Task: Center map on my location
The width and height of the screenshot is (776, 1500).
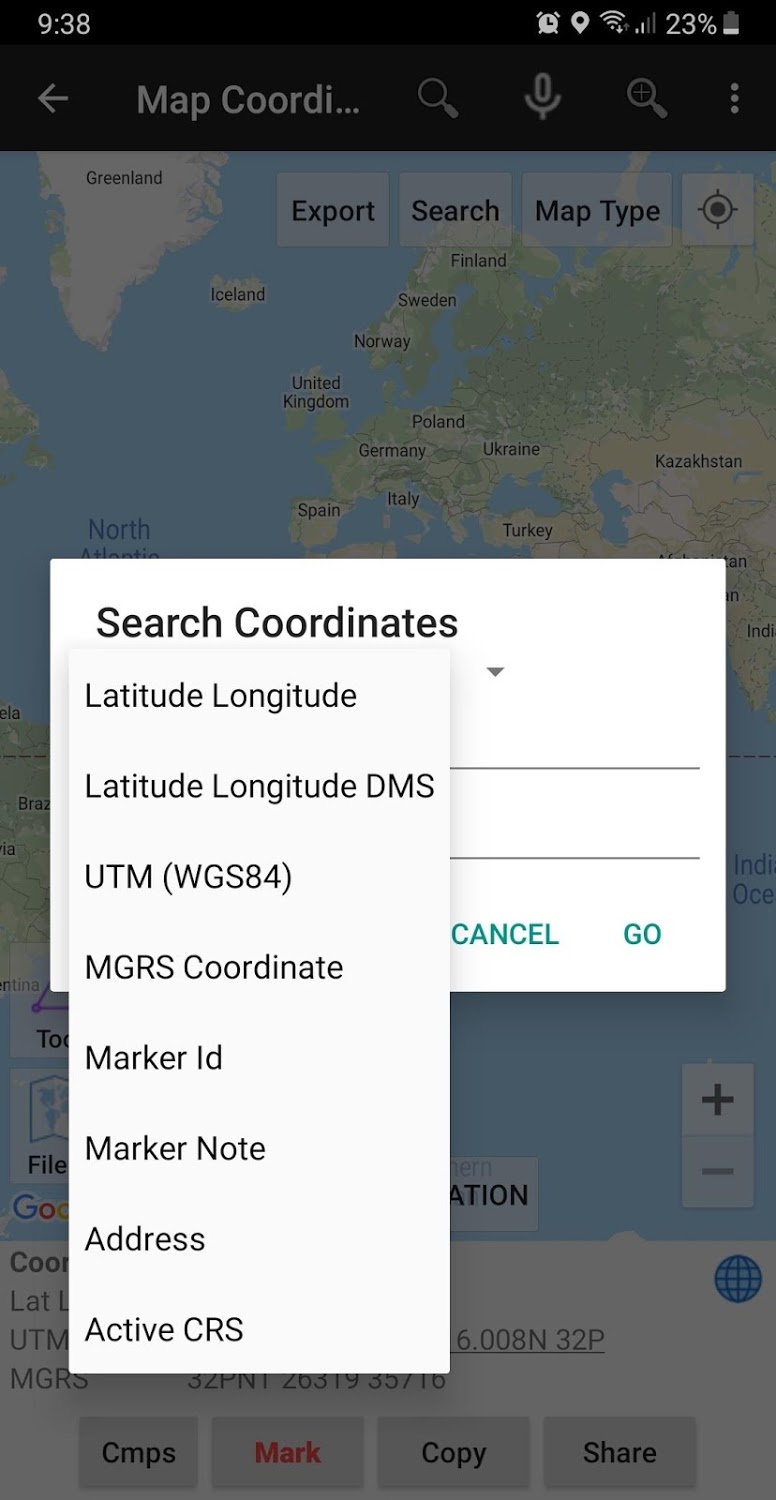Action: point(717,210)
